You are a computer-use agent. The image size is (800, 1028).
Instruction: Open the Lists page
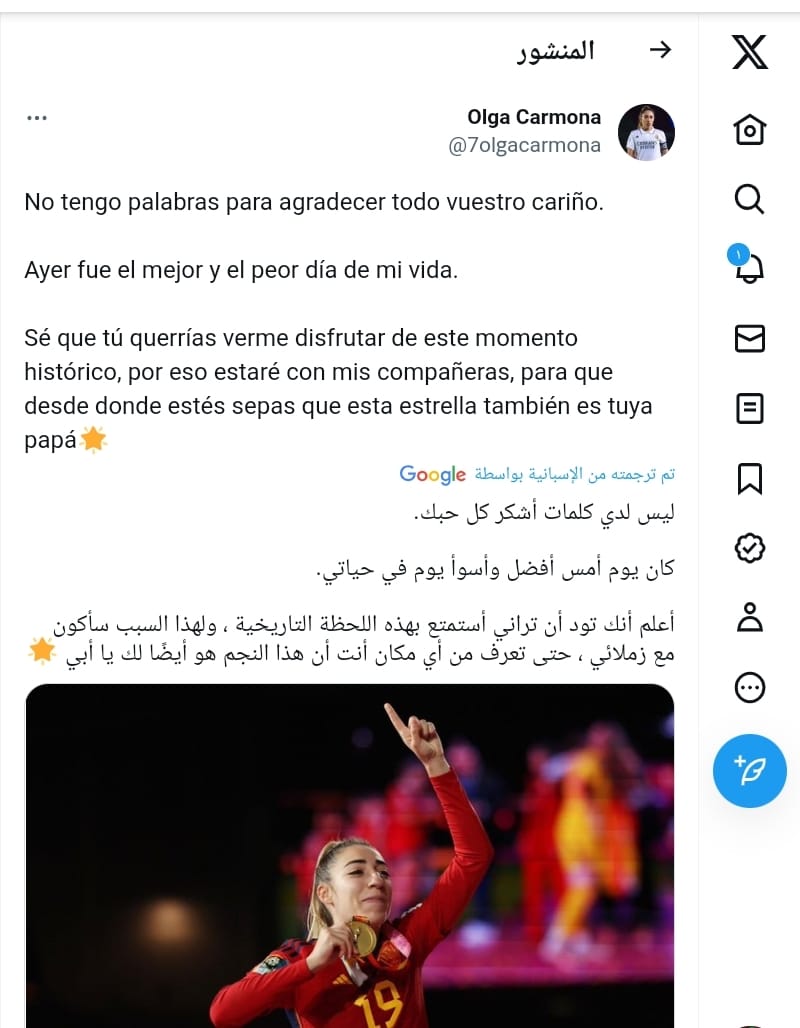750,408
